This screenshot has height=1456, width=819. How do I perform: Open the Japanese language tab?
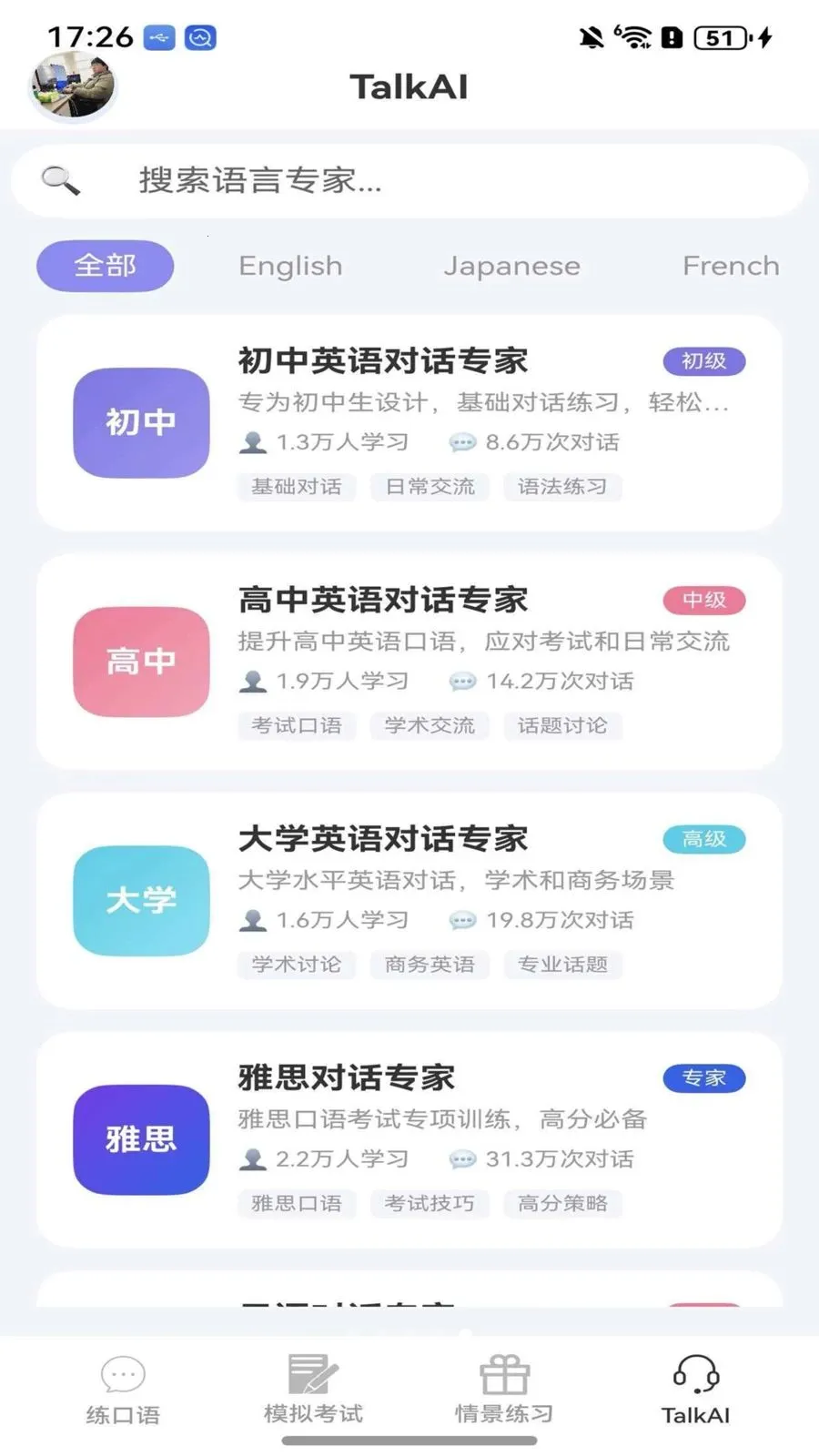(511, 265)
